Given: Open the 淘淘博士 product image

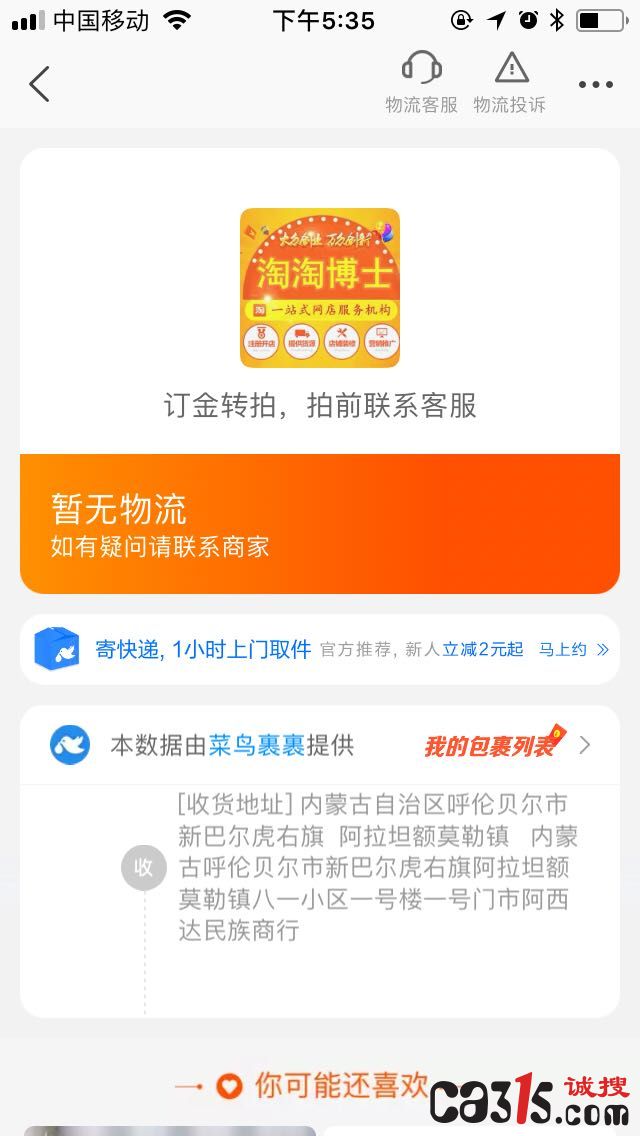Looking at the screenshot, I should (320, 288).
